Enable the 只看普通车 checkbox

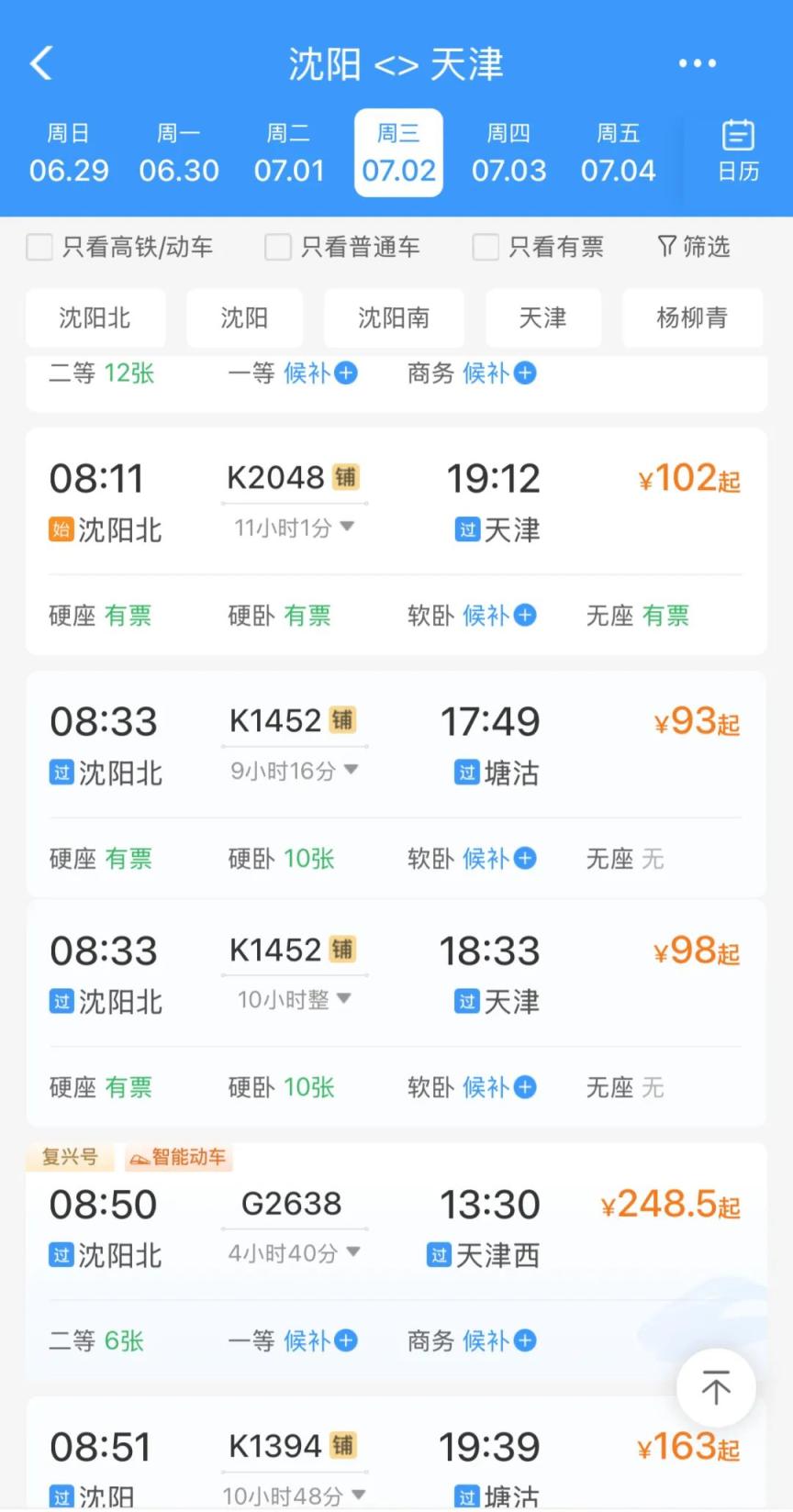click(x=278, y=247)
